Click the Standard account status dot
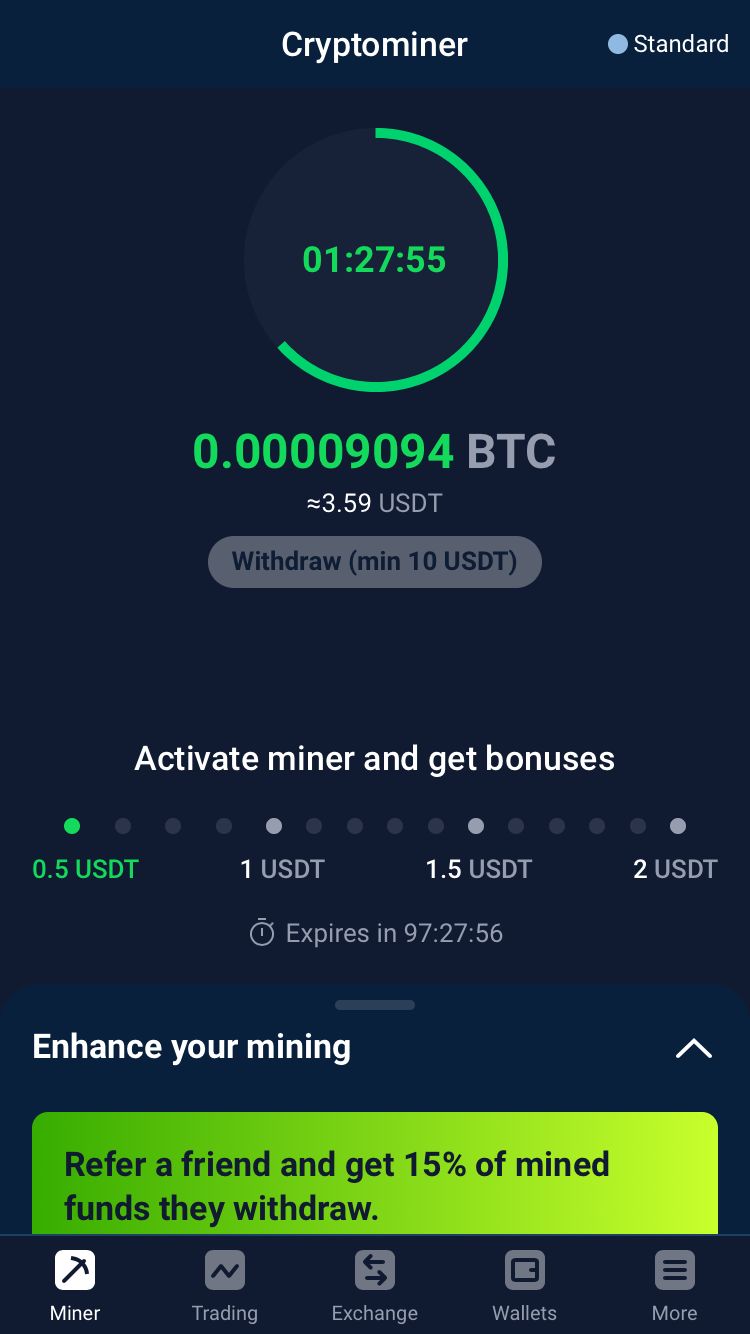This screenshot has width=750, height=1334. (x=618, y=44)
